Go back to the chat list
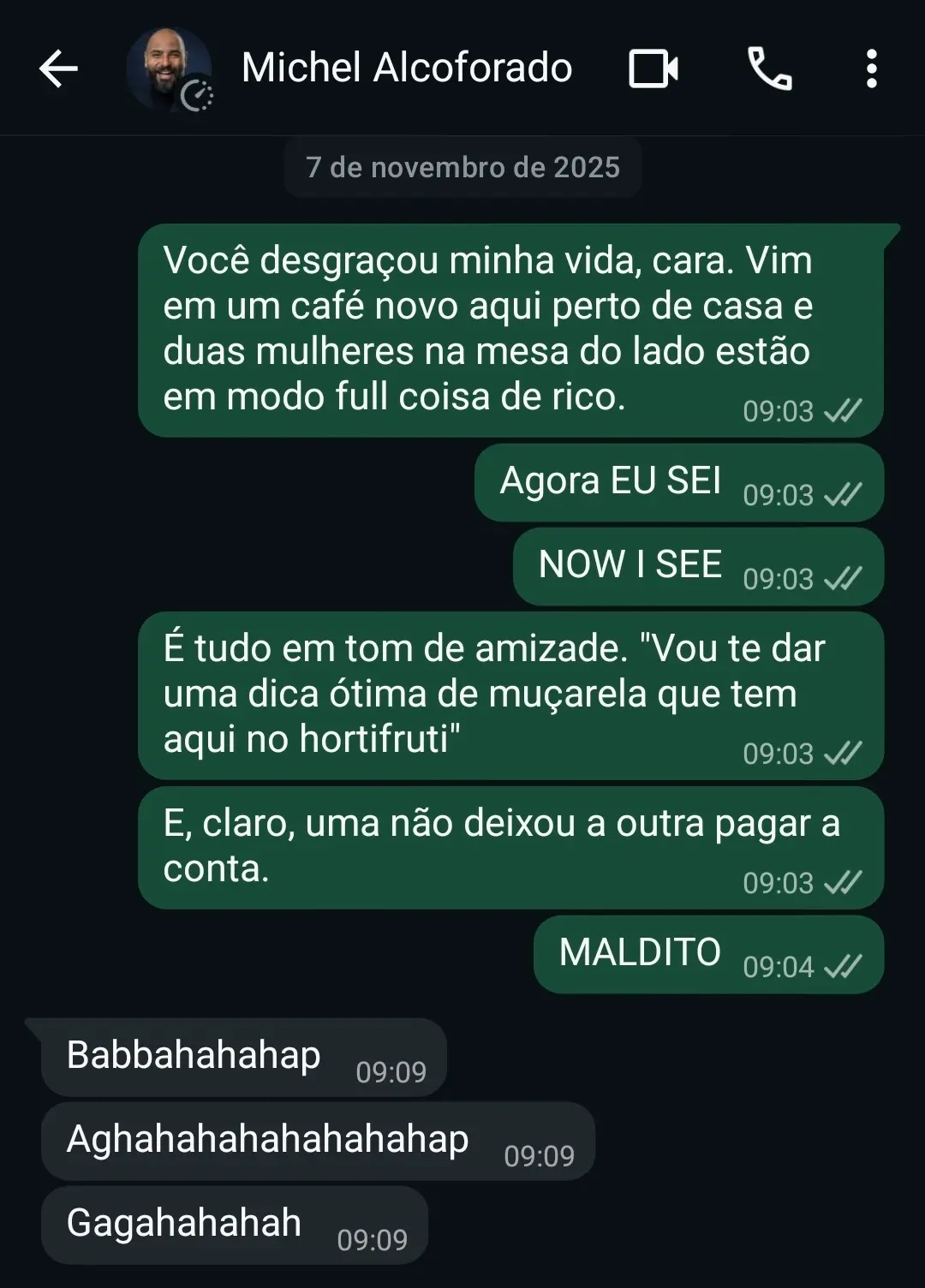Viewport: 925px width, 1288px height. (x=58, y=69)
